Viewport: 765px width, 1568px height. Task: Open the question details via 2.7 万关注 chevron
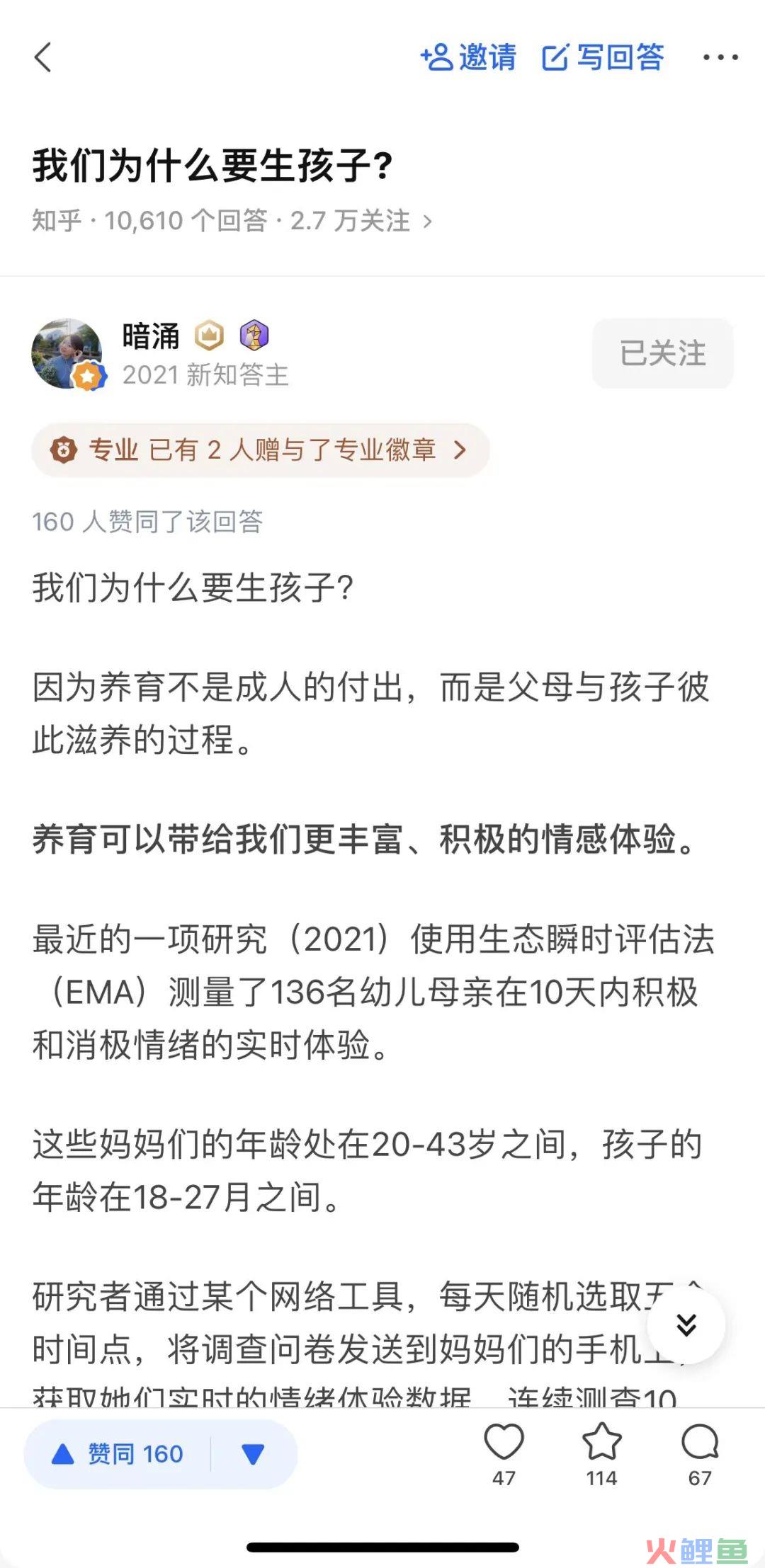click(427, 222)
